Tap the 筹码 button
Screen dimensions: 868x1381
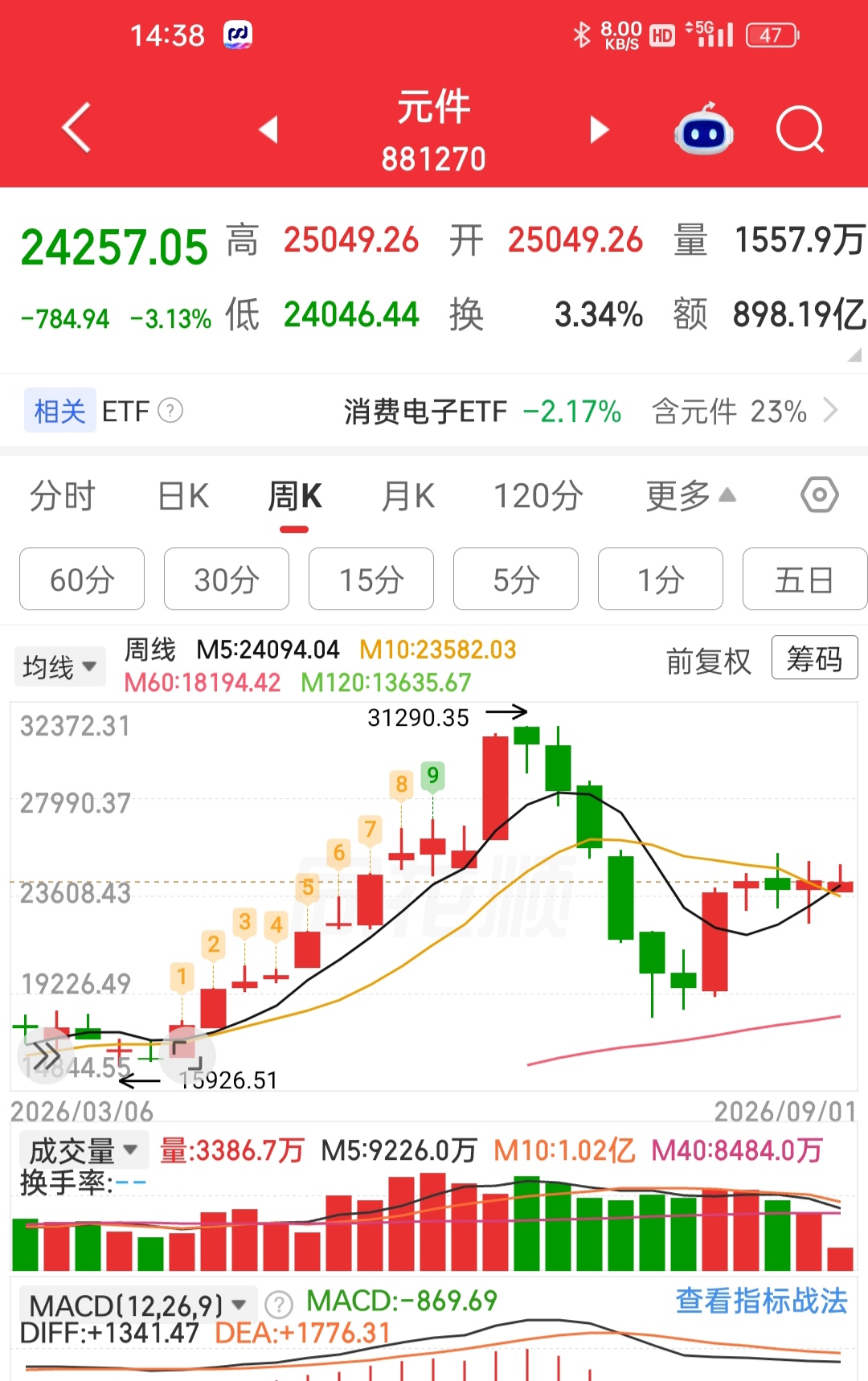pos(815,658)
